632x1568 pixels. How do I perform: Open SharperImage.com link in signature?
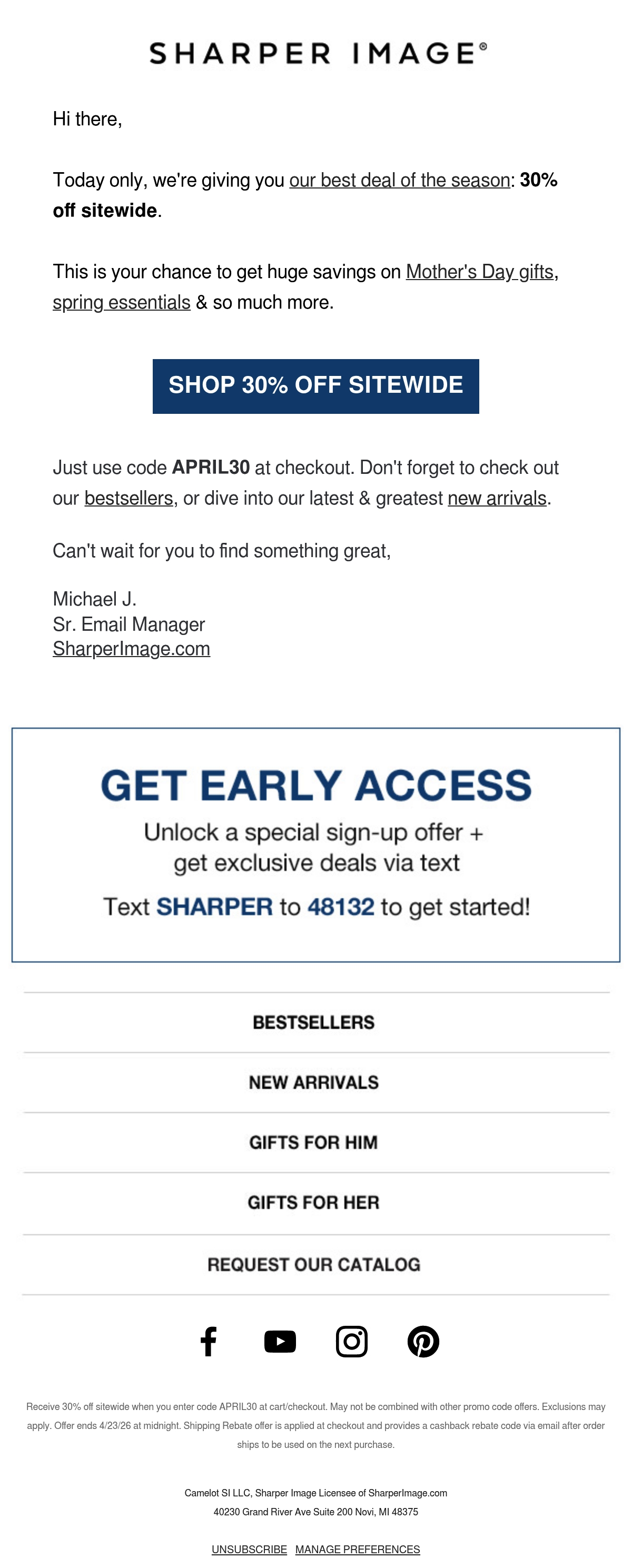click(132, 649)
